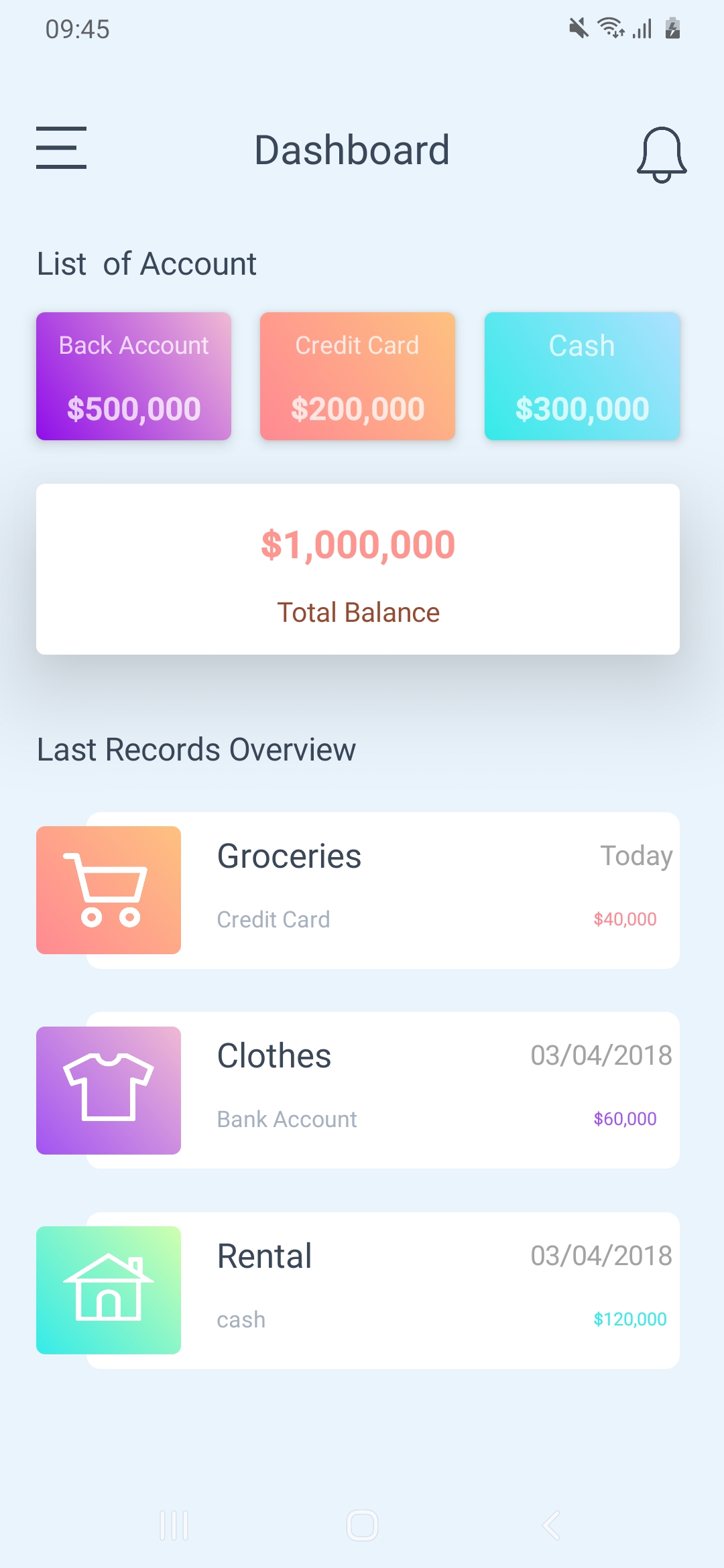Open notifications via the bell icon
Screen dimensions: 724x1568
pos(662,155)
